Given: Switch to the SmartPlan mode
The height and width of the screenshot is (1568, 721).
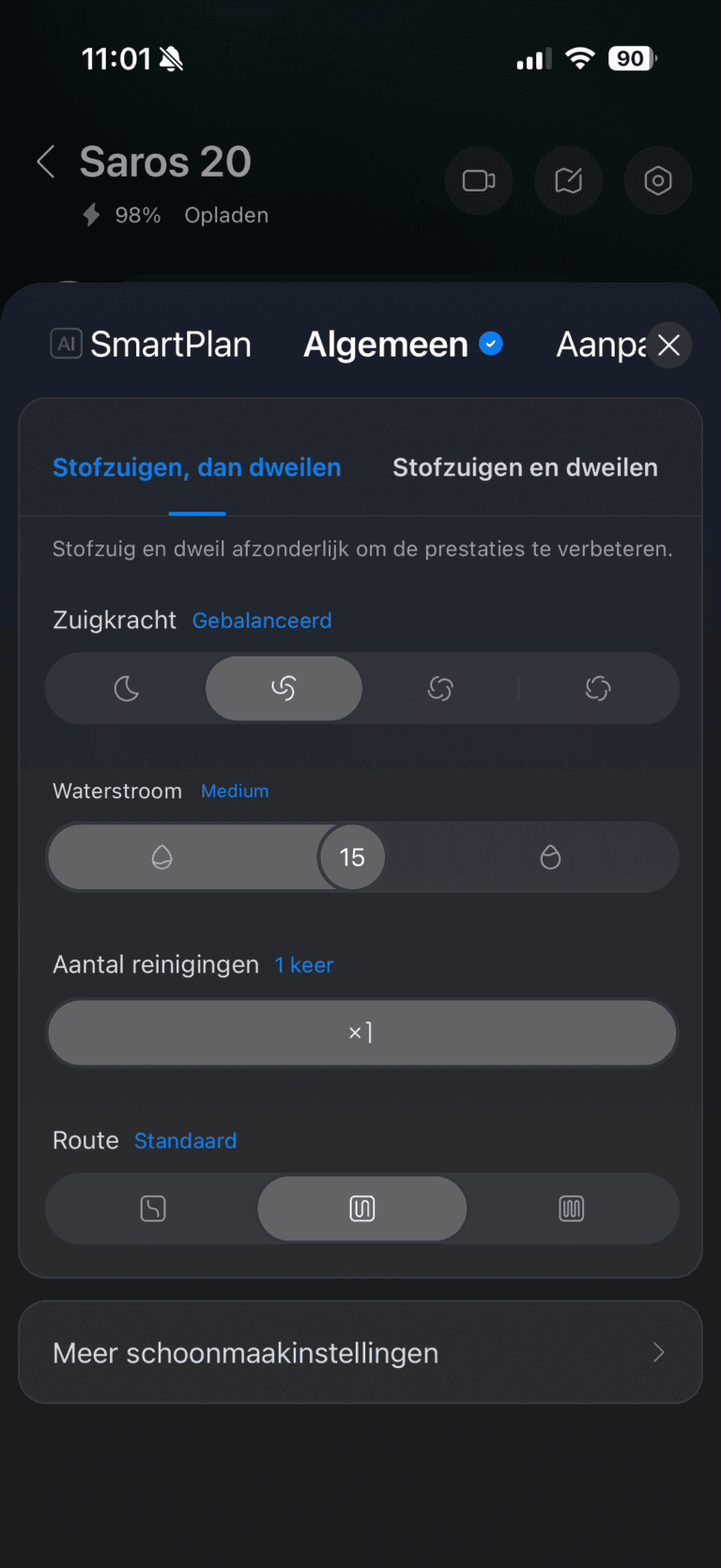Looking at the screenshot, I should [152, 345].
